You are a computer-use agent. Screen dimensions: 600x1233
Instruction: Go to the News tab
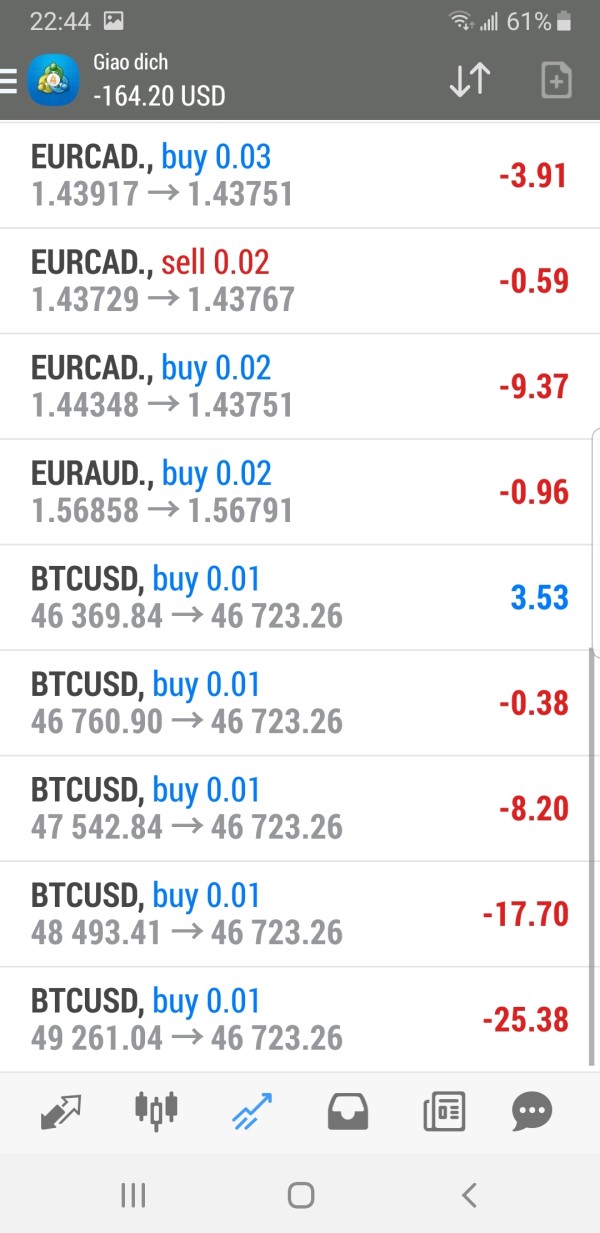[443, 1111]
